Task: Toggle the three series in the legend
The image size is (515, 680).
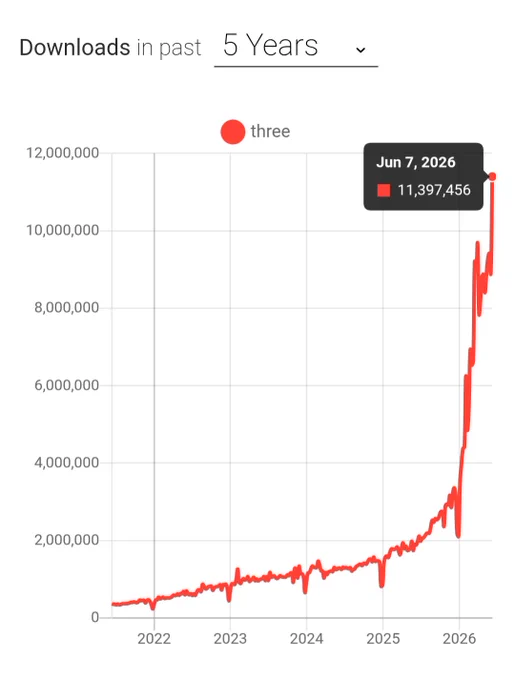Action: [255, 131]
